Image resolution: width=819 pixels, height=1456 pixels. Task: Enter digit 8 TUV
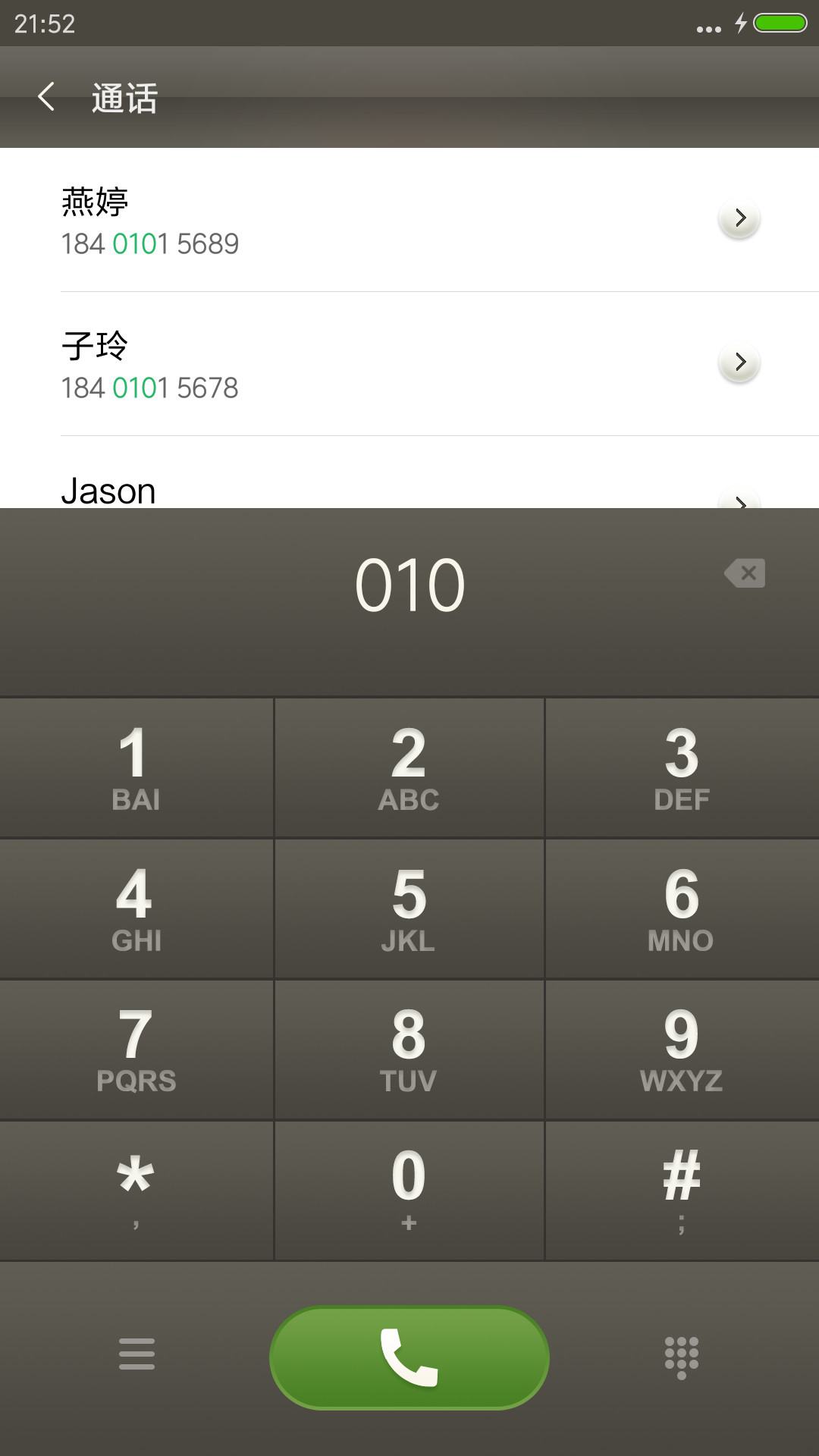[409, 1050]
